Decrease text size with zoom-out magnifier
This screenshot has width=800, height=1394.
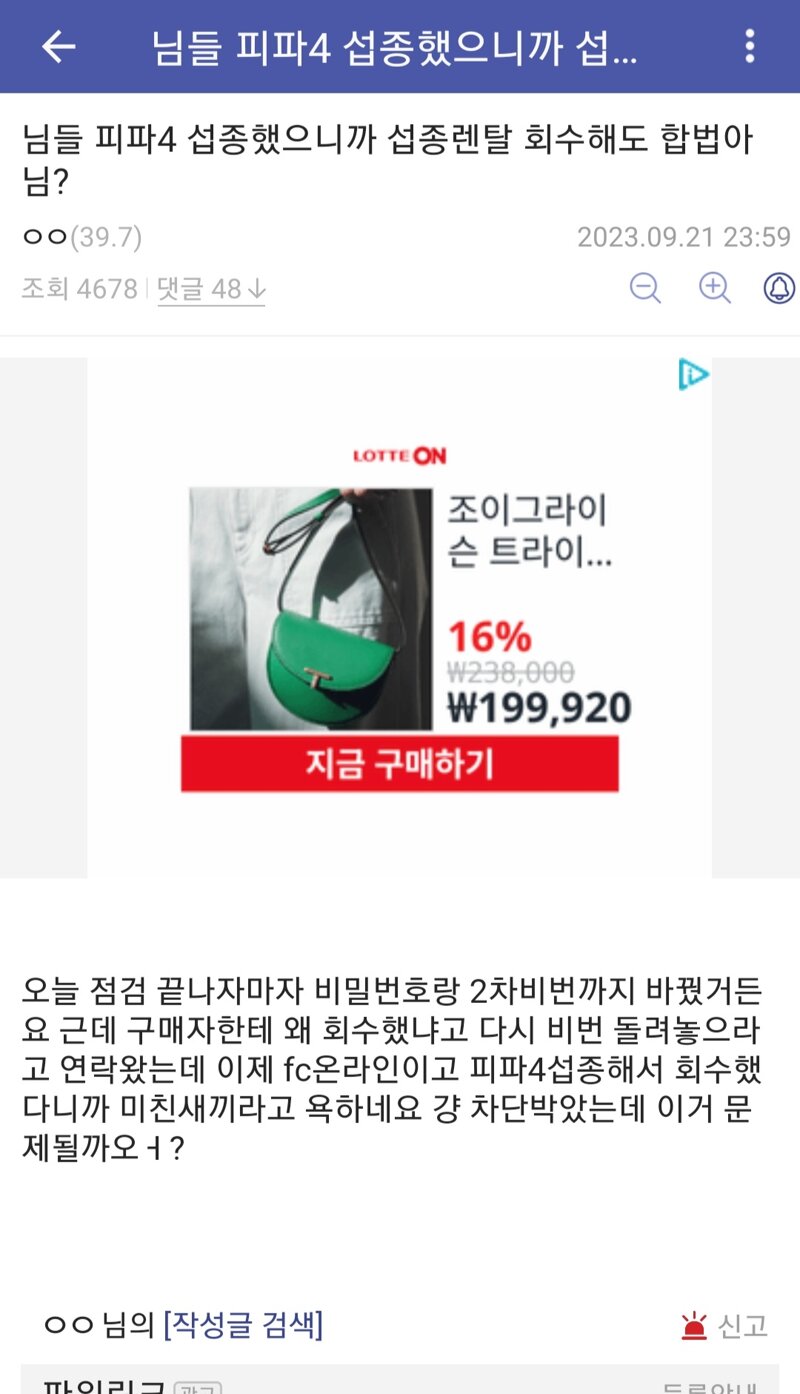645,288
